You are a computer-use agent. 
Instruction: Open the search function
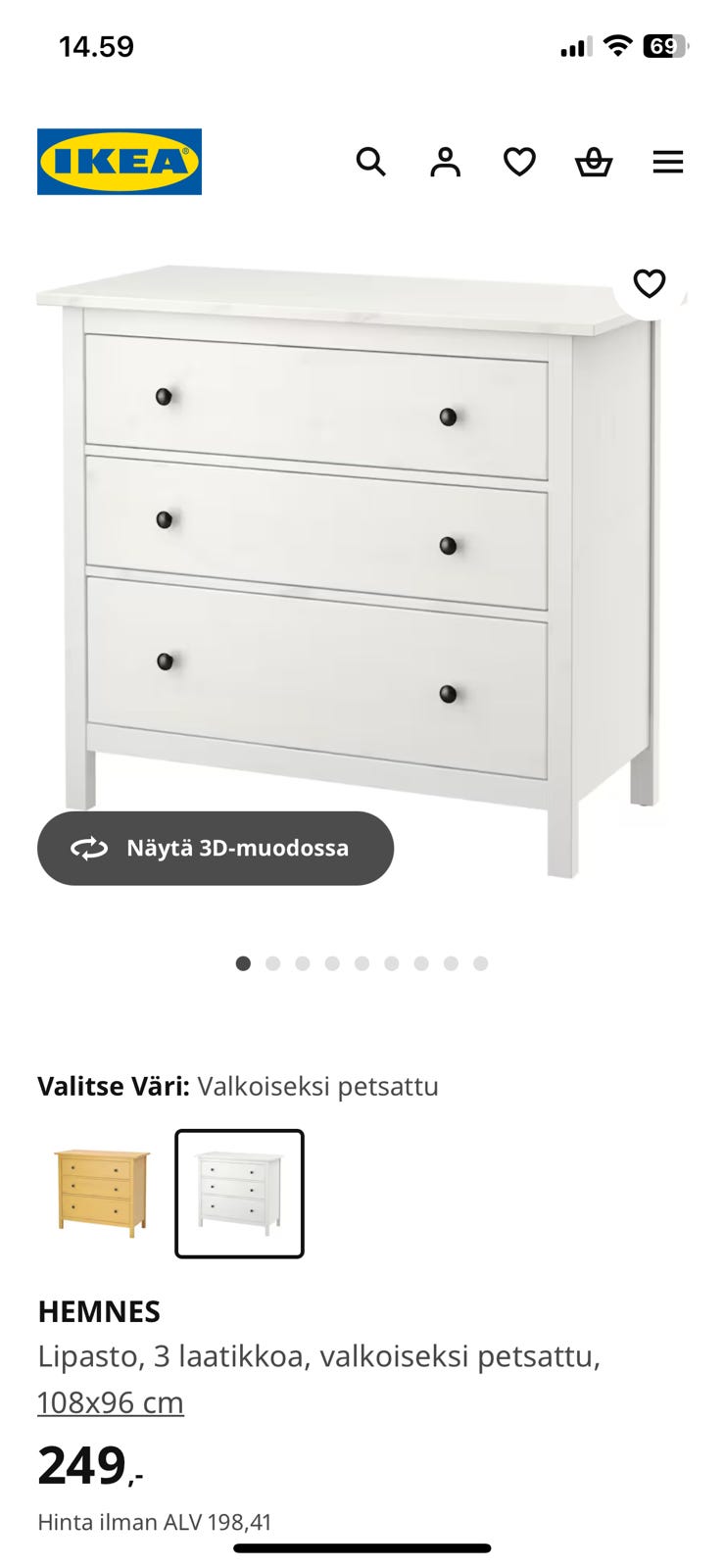pyautogui.click(x=371, y=162)
